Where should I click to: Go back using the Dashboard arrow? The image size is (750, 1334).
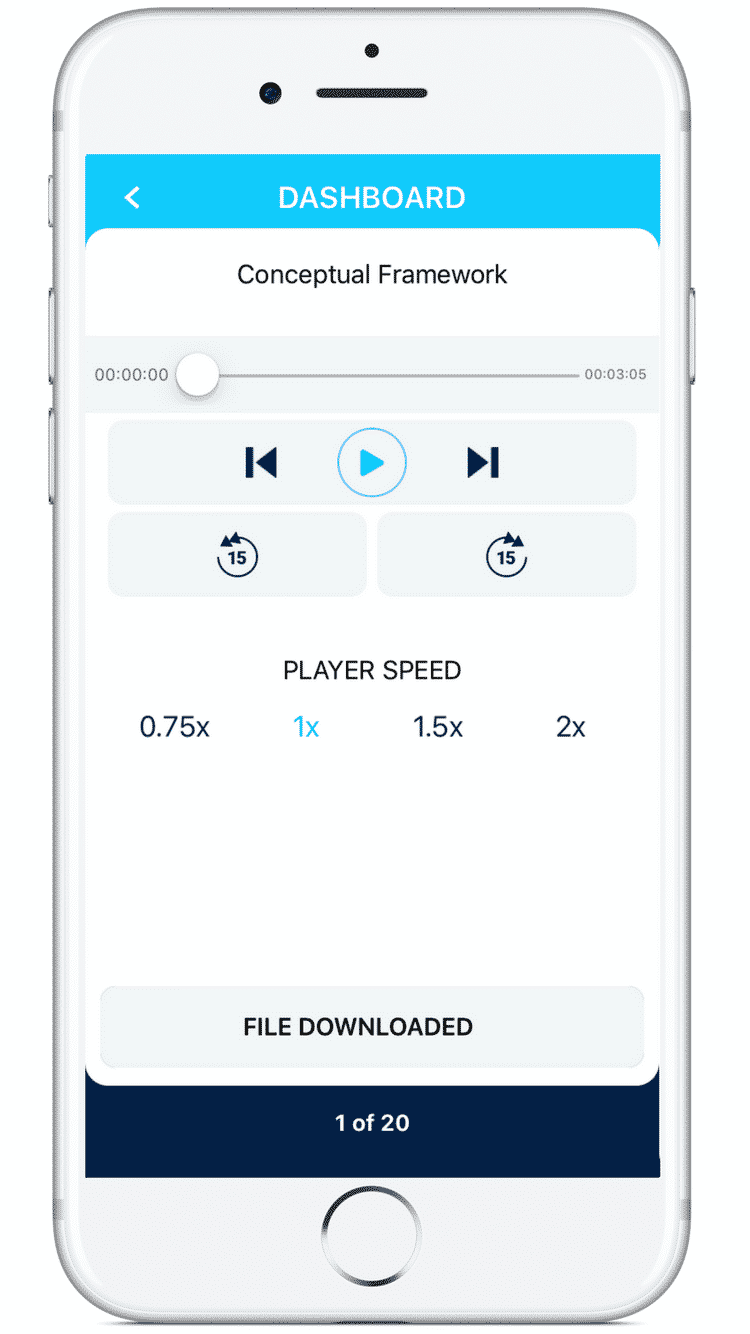coord(132,197)
